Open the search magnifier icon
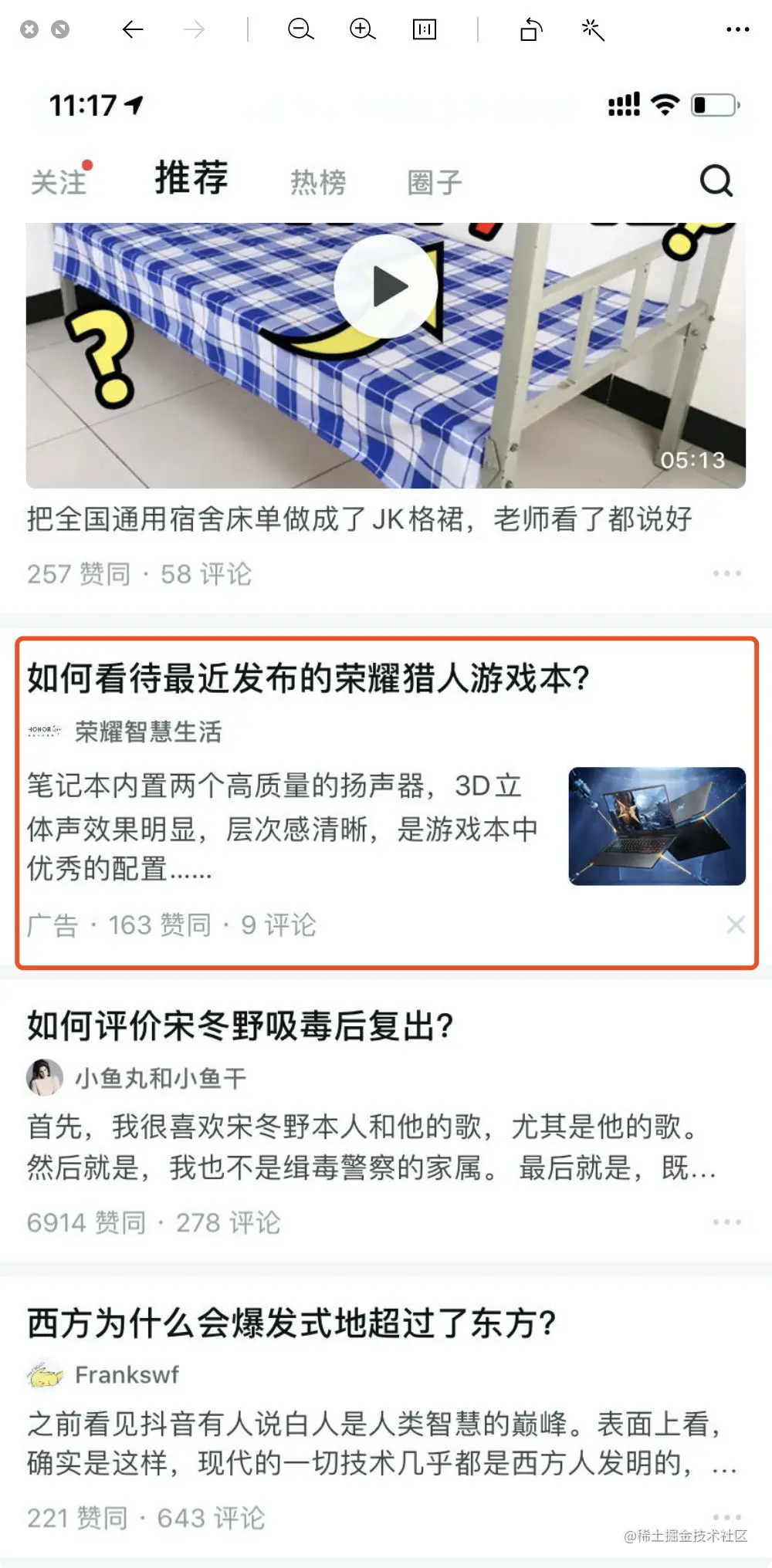The image size is (772, 1568). click(x=716, y=182)
